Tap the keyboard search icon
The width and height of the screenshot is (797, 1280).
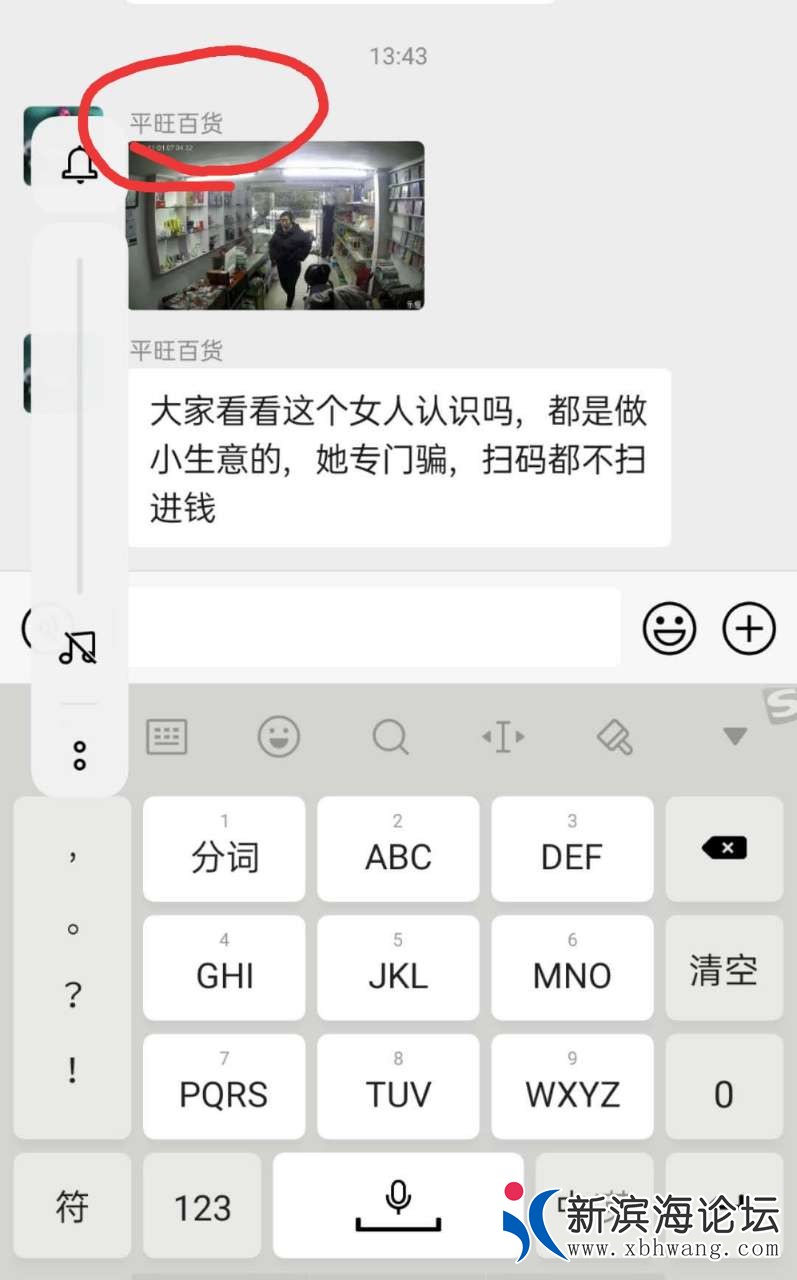(x=390, y=738)
